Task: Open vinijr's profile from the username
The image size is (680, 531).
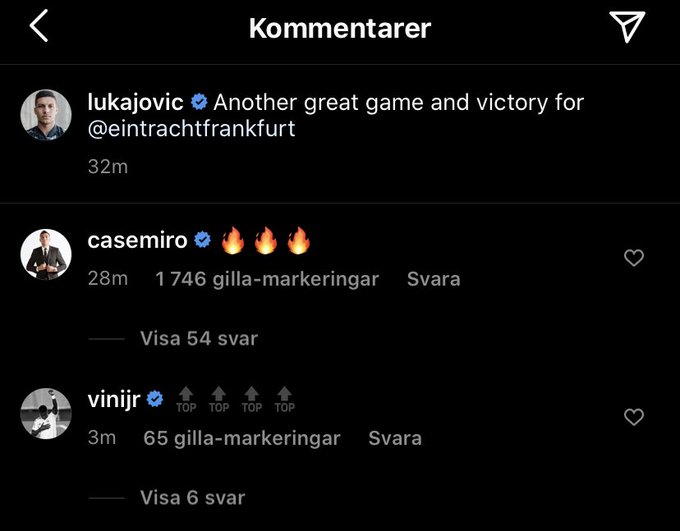Action: click(114, 399)
